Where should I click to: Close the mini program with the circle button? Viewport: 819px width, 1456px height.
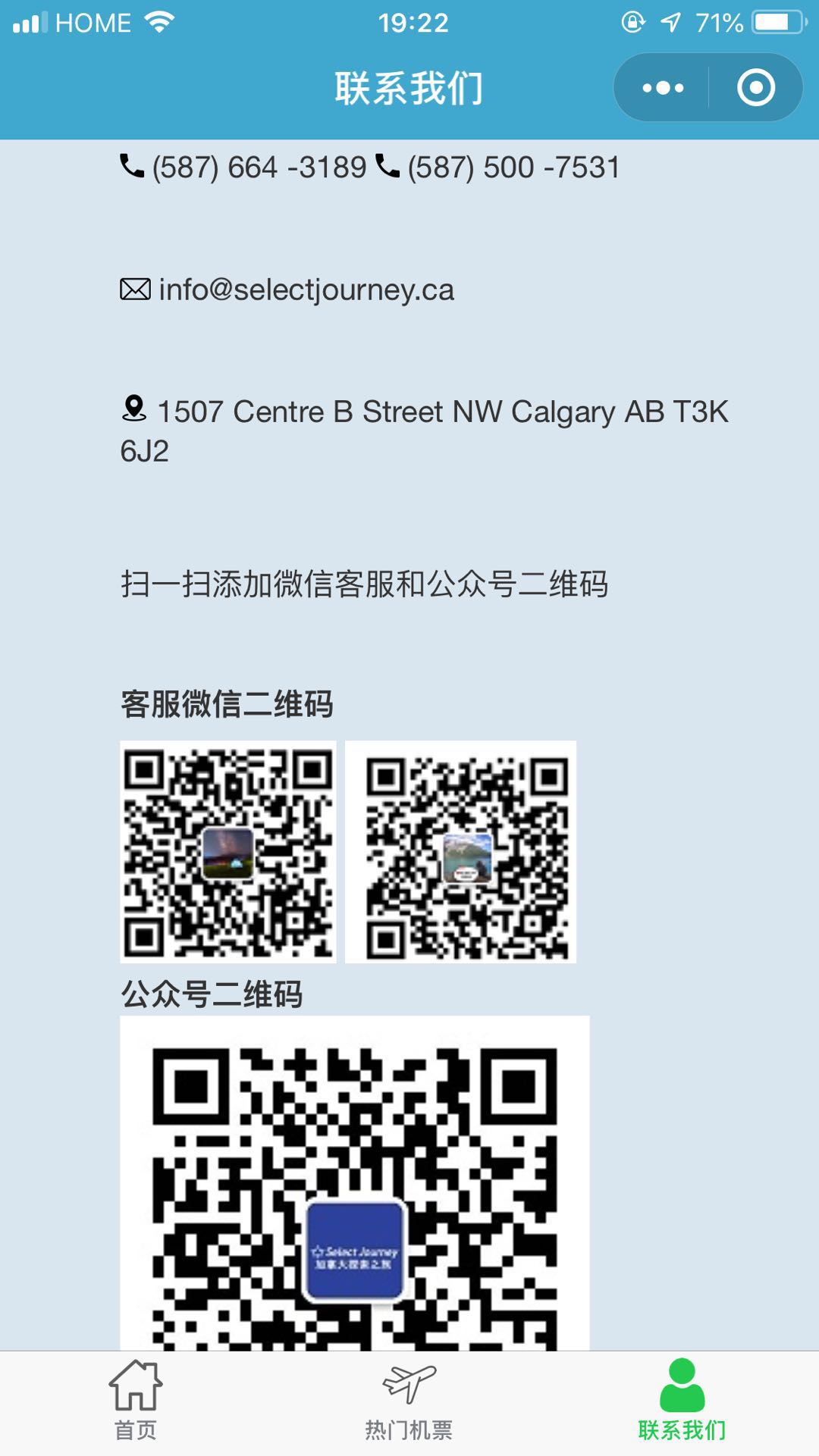point(755,88)
